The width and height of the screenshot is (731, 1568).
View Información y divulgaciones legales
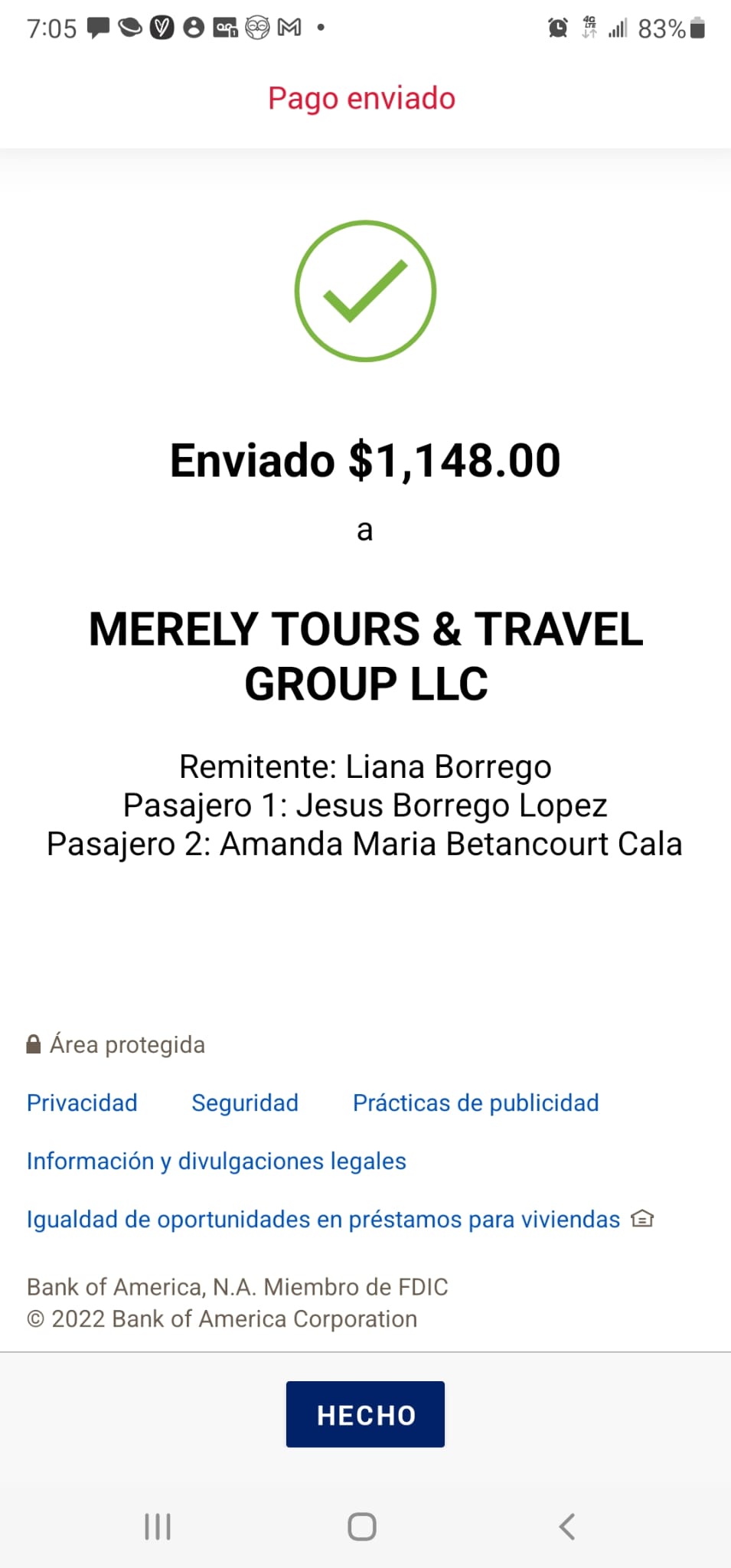pyautogui.click(x=217, y=1161)
